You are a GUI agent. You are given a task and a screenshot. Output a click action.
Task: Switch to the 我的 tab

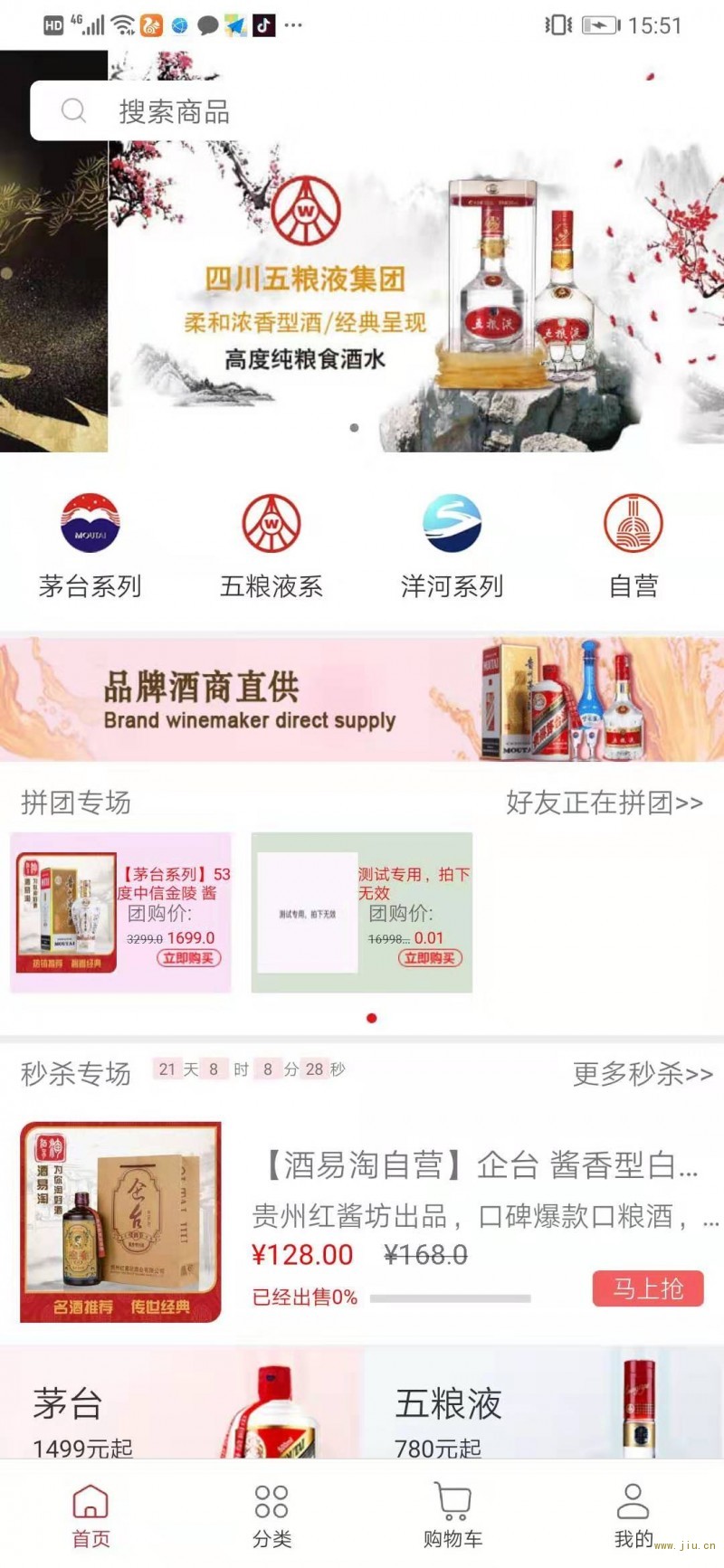coord(633,1516)
